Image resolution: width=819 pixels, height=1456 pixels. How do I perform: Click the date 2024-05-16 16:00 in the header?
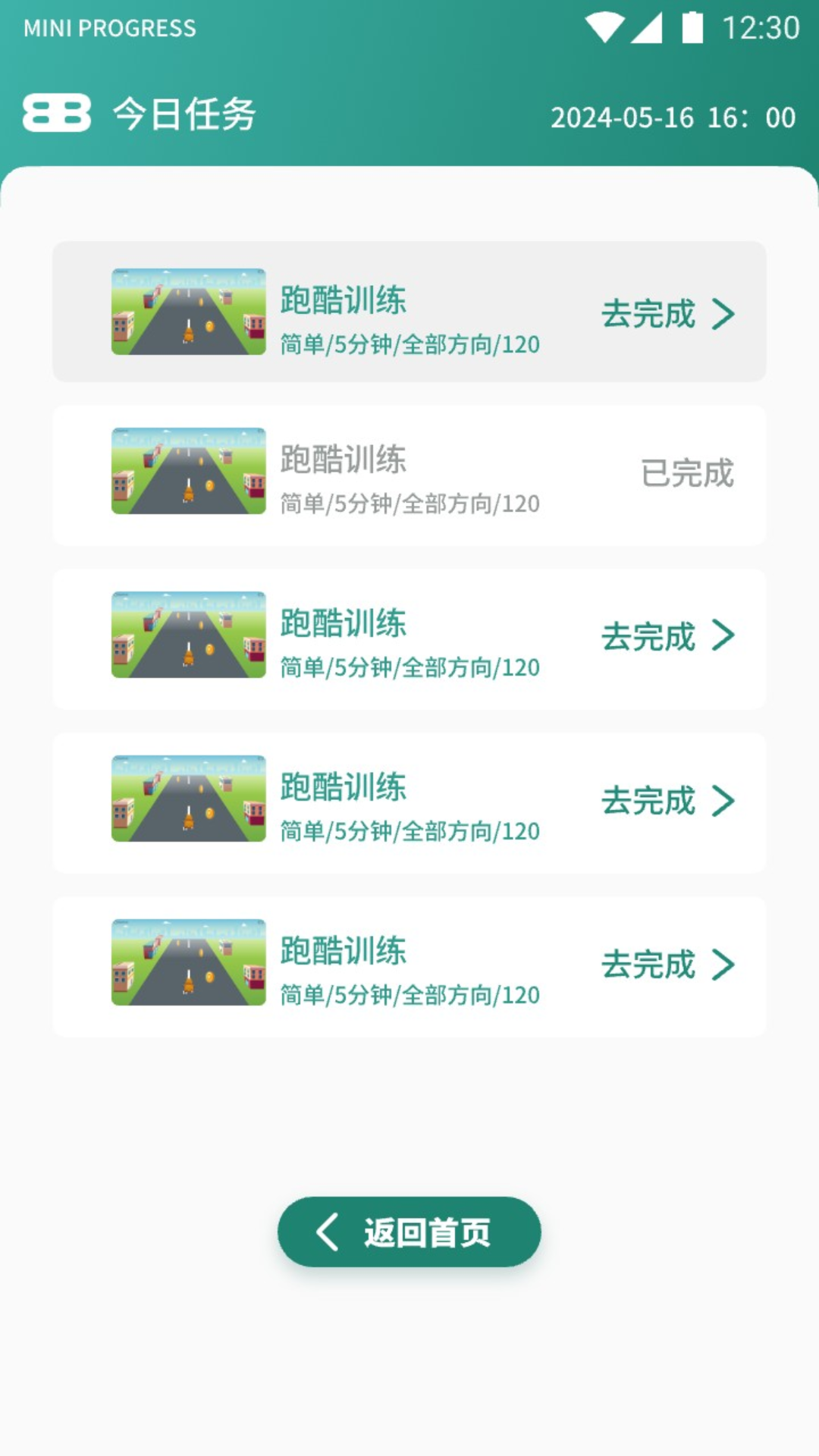tap(673, 118)
